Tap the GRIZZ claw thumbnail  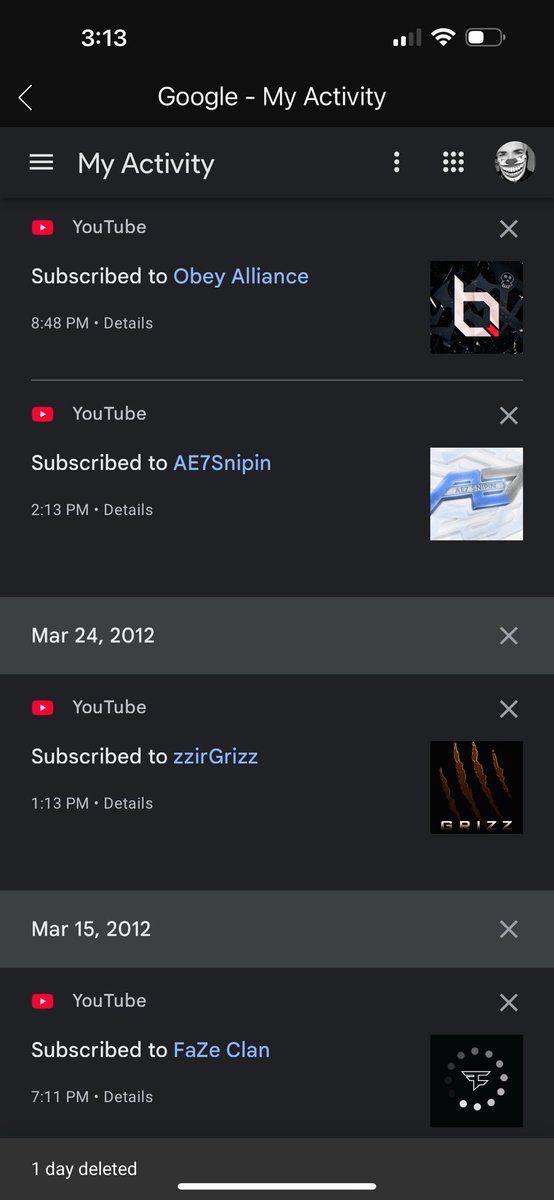pos(476,787)
